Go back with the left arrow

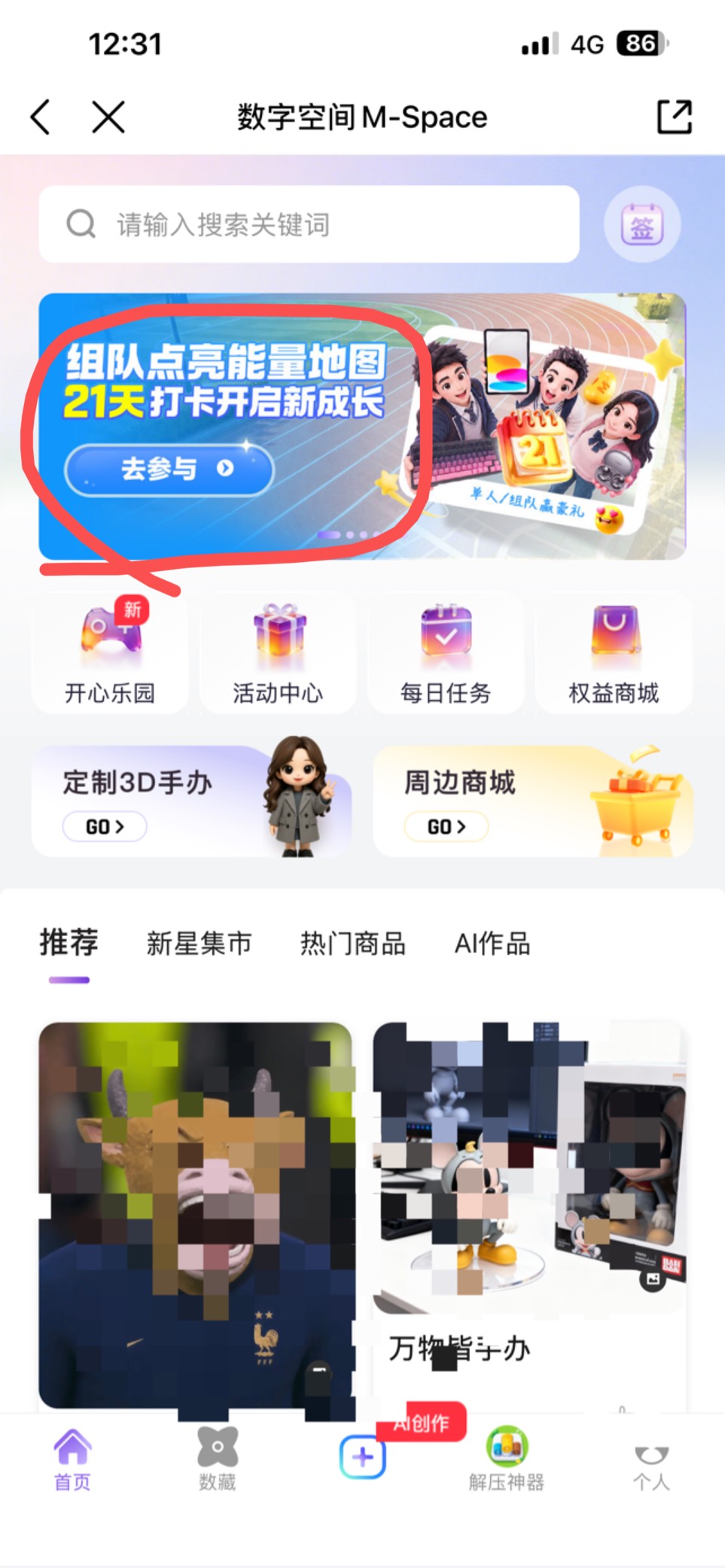point(41,117)
